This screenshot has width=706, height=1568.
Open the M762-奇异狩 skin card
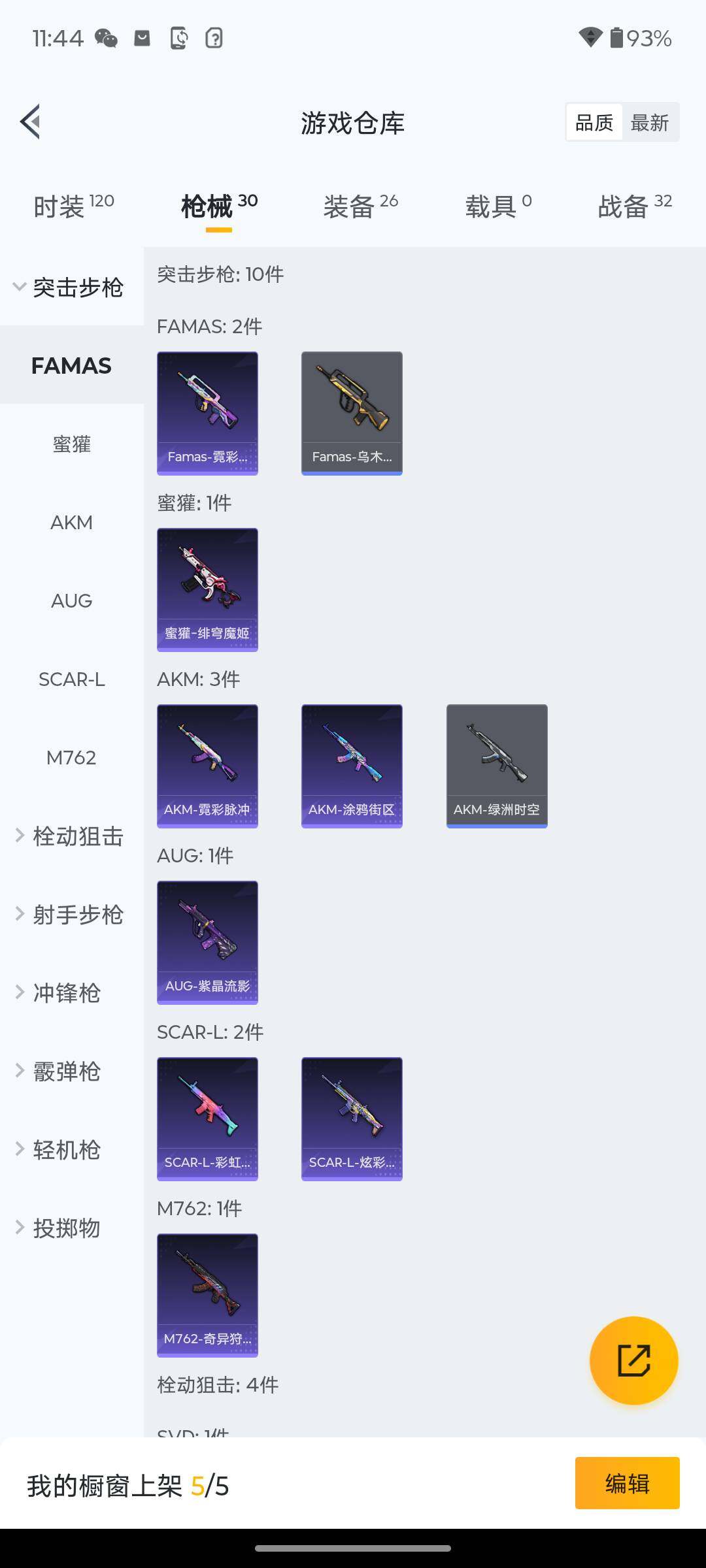207,1295
